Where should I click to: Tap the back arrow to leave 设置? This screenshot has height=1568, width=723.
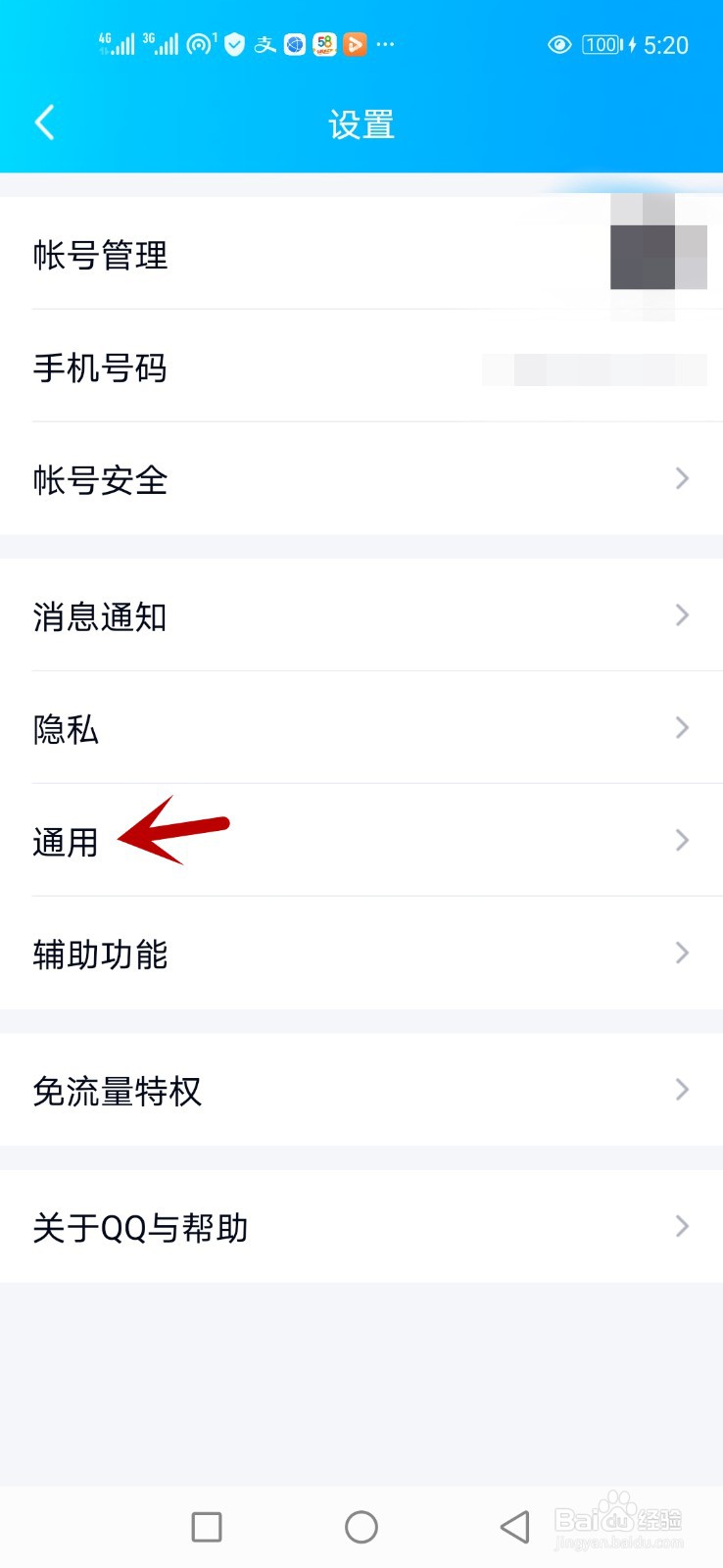pos(44,122)
